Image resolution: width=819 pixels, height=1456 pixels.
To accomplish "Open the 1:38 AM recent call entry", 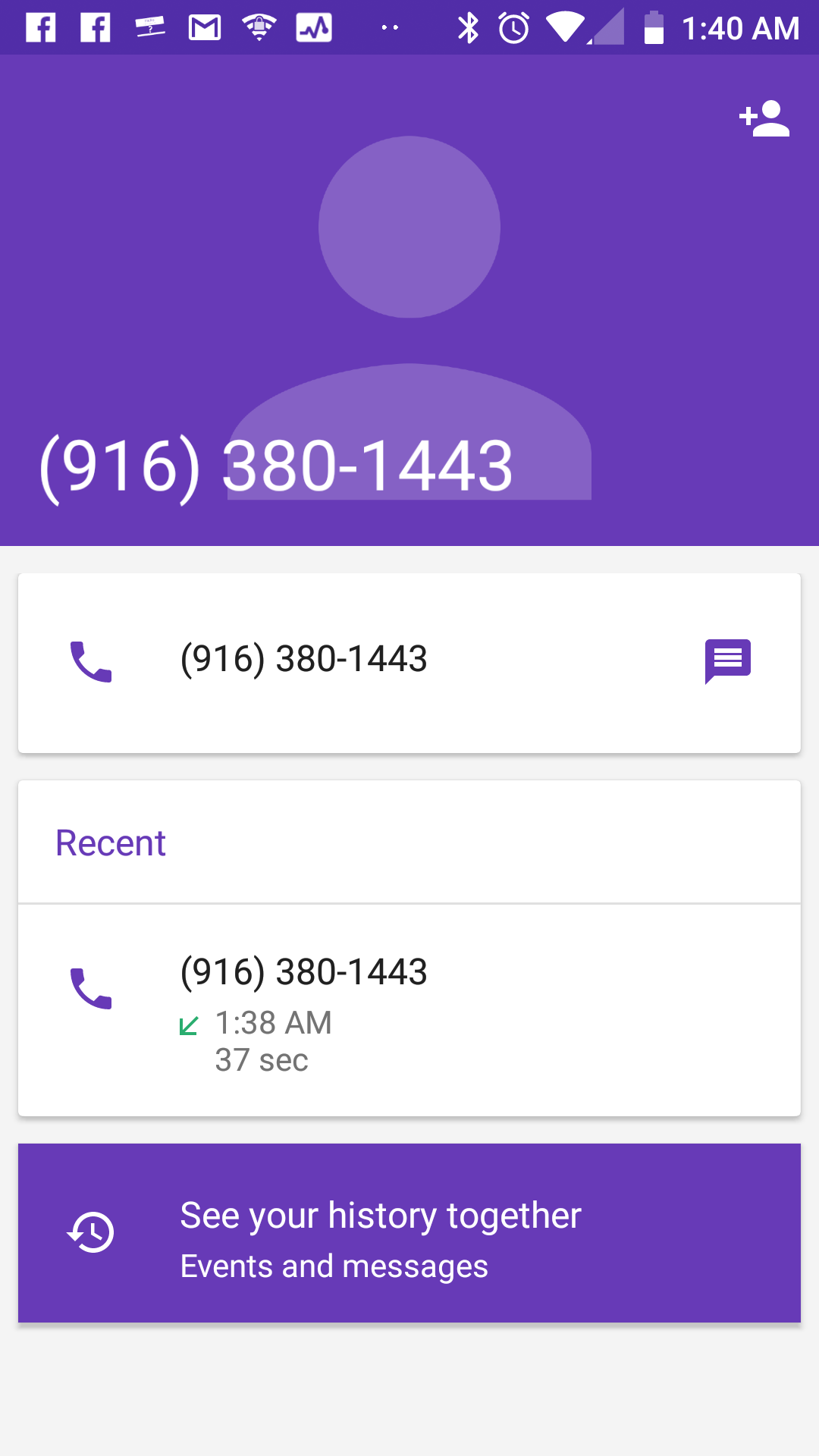I will click(409, 1009).
